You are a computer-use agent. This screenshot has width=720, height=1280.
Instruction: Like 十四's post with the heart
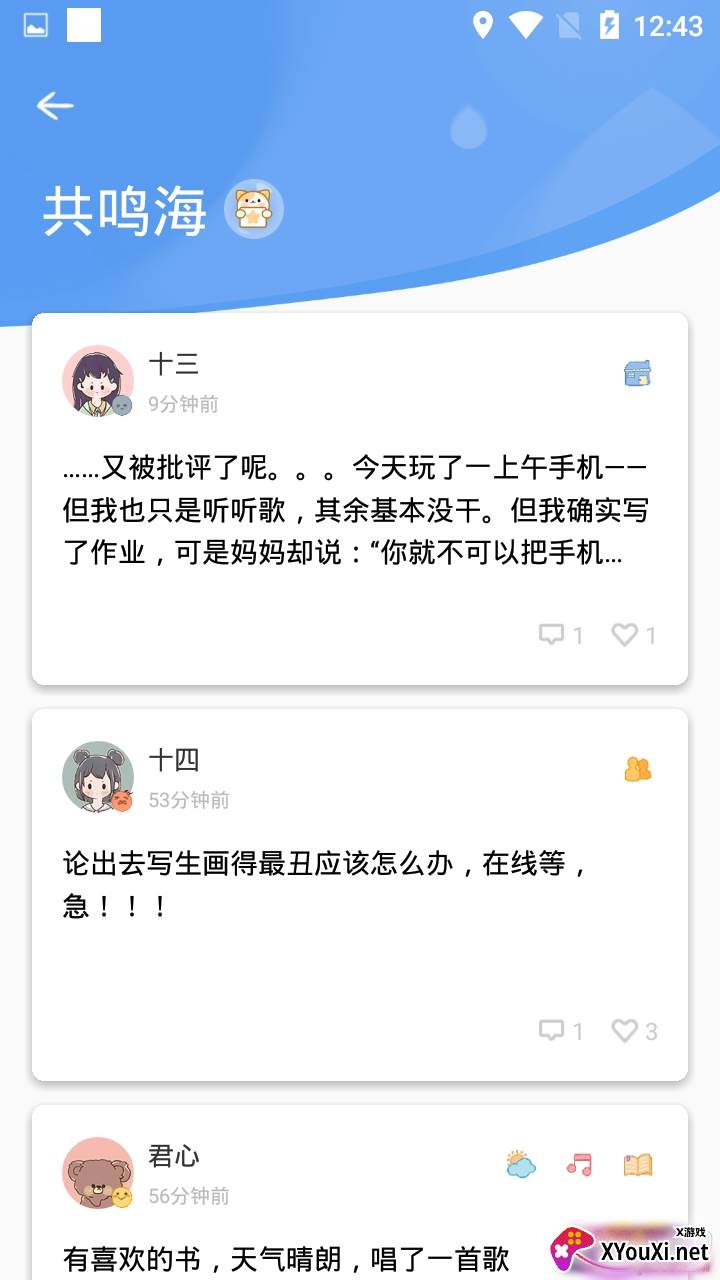coord(634,1030)
